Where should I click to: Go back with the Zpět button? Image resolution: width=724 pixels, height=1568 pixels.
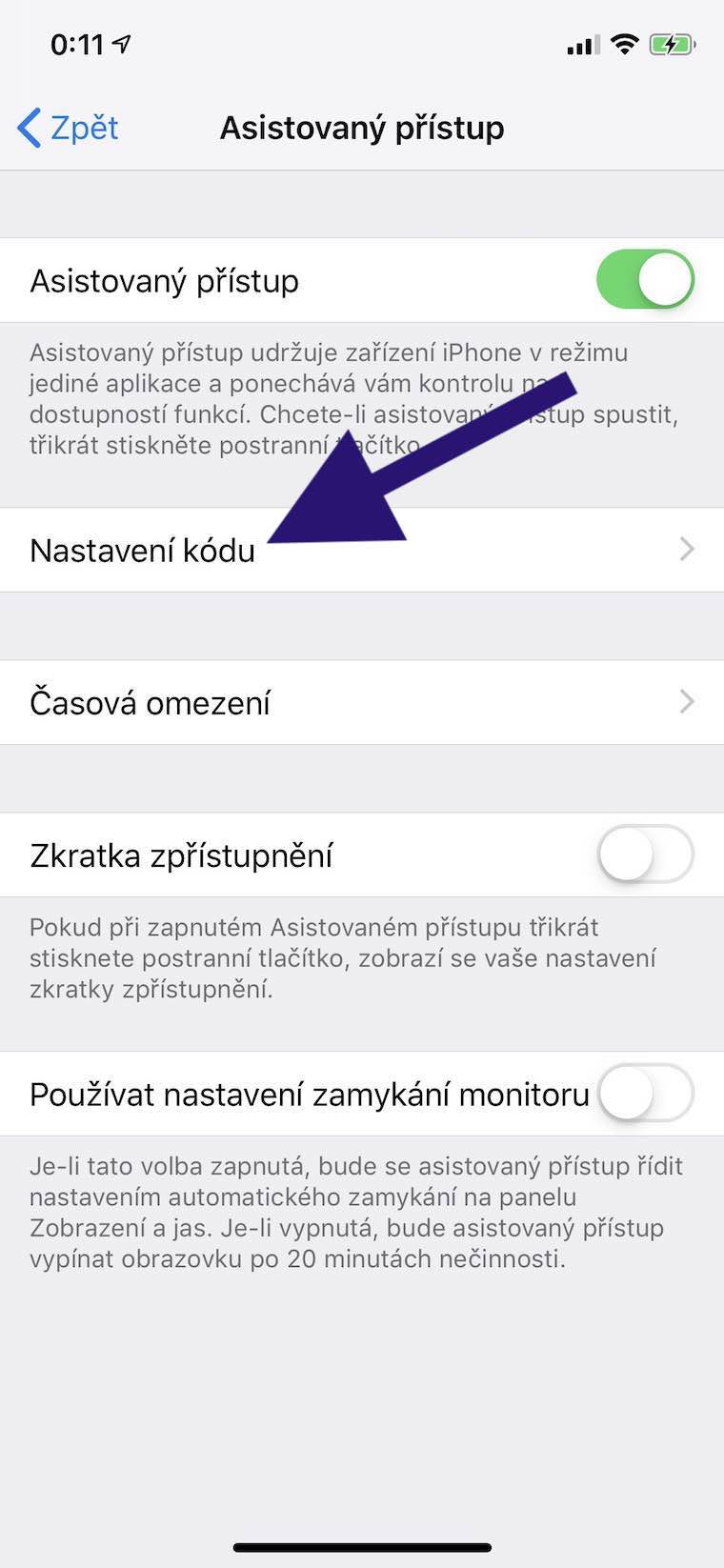69,128
